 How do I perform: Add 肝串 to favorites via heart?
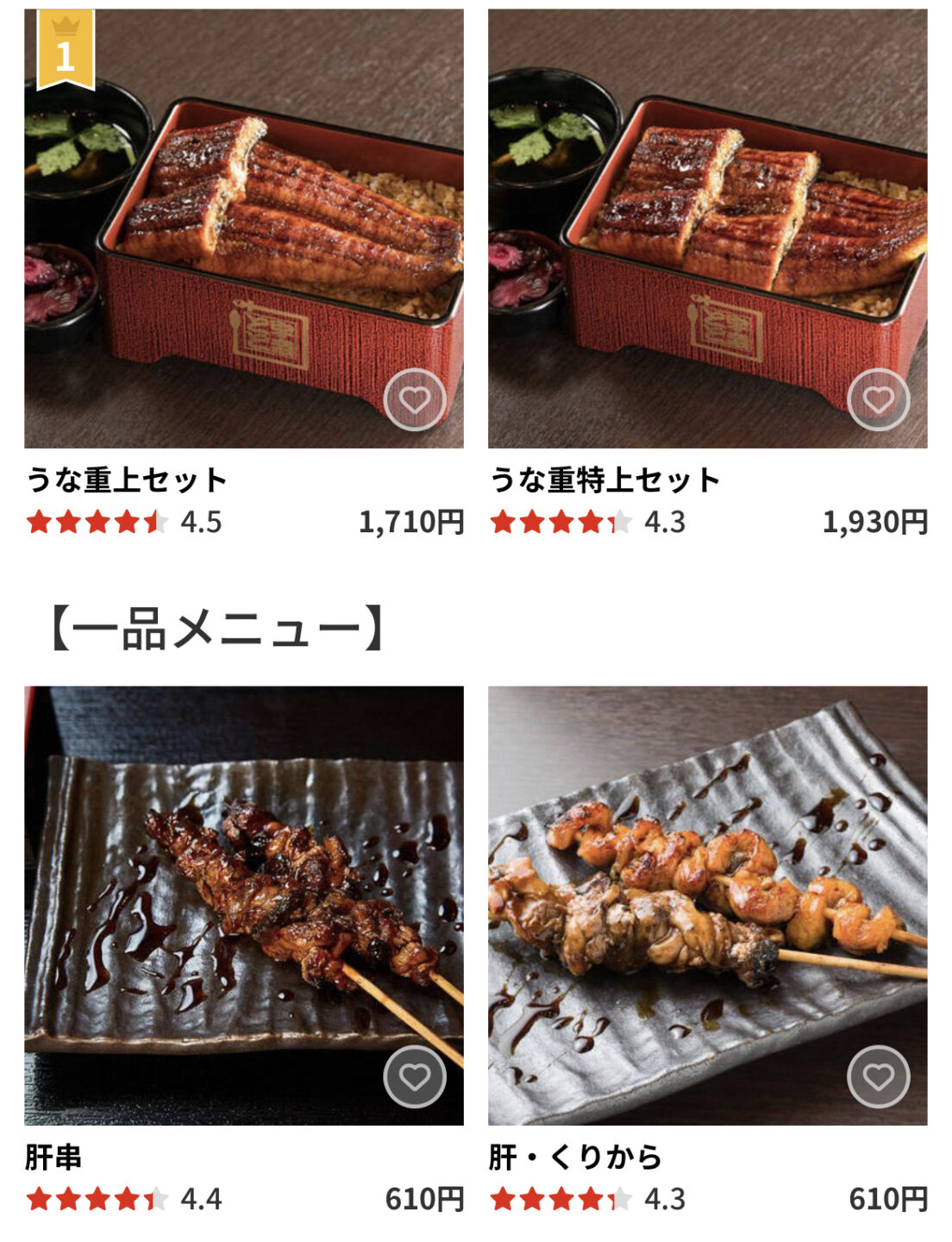[x=415, y=1076]
